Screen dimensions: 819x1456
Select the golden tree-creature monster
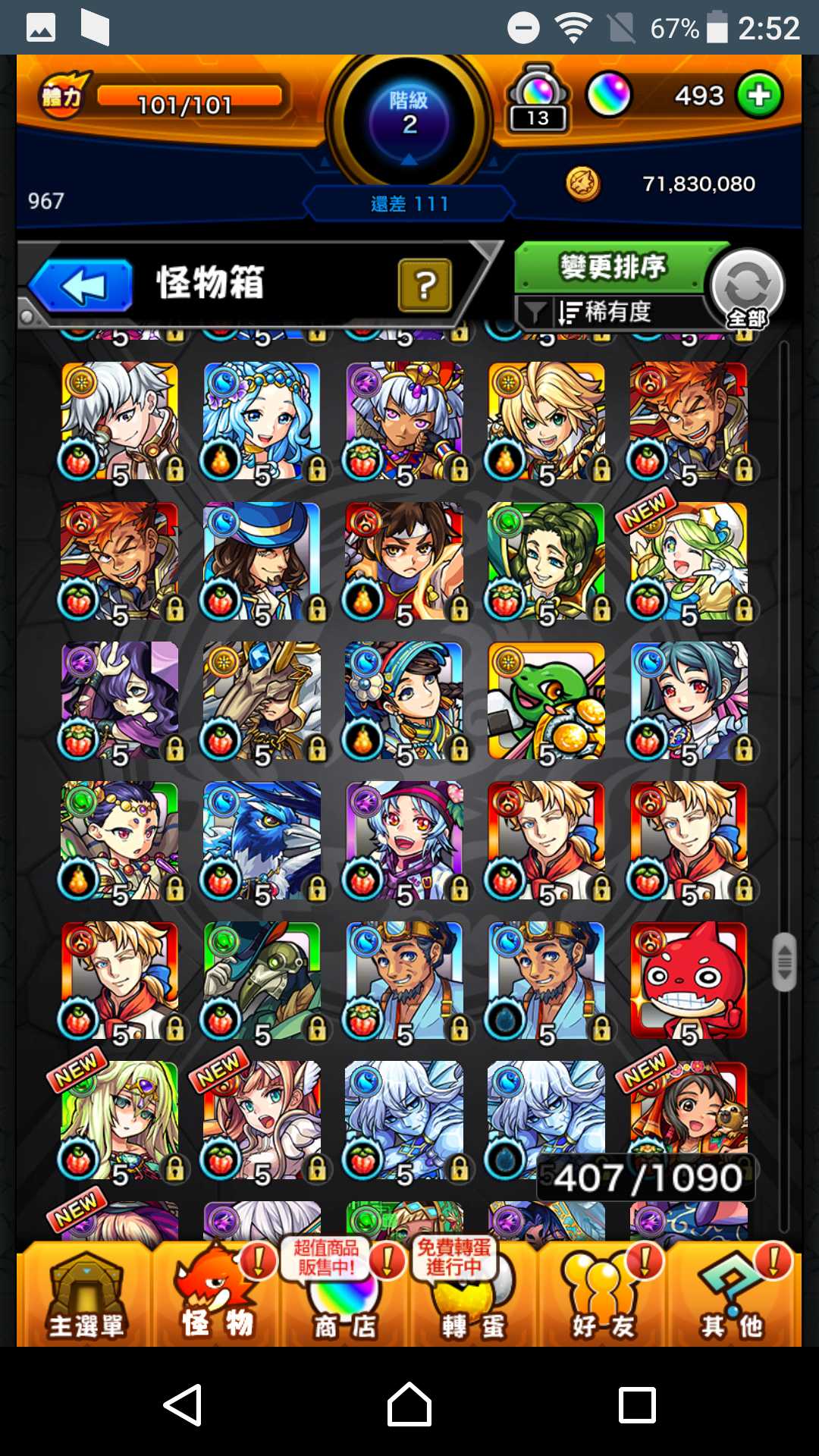[262, 701]
